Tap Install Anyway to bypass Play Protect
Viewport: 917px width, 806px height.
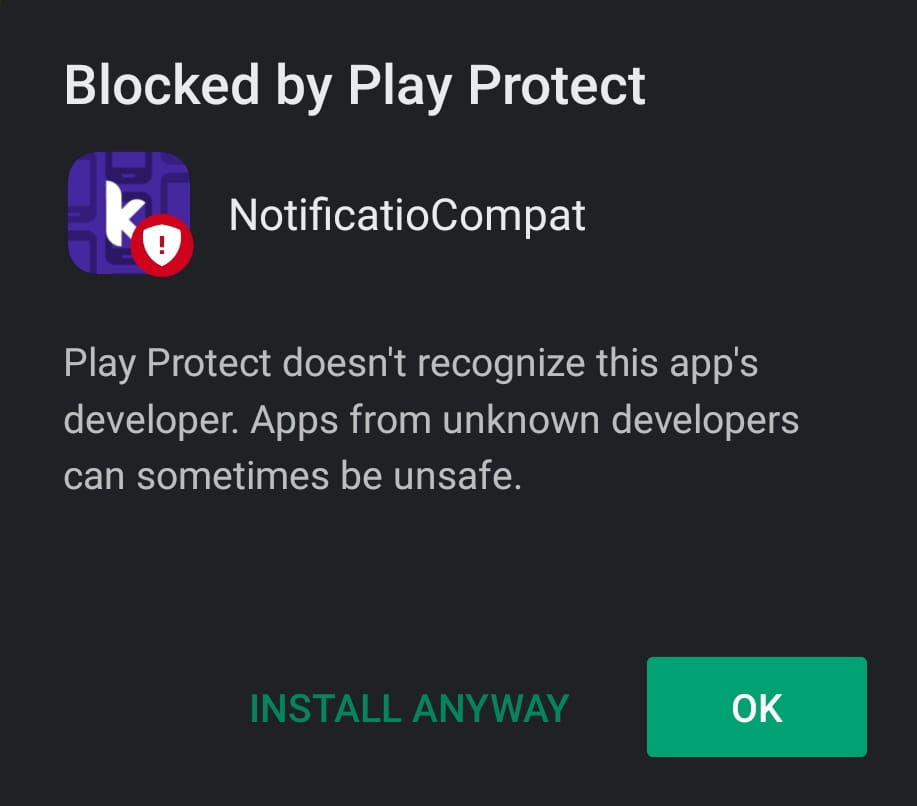point(409,708)
